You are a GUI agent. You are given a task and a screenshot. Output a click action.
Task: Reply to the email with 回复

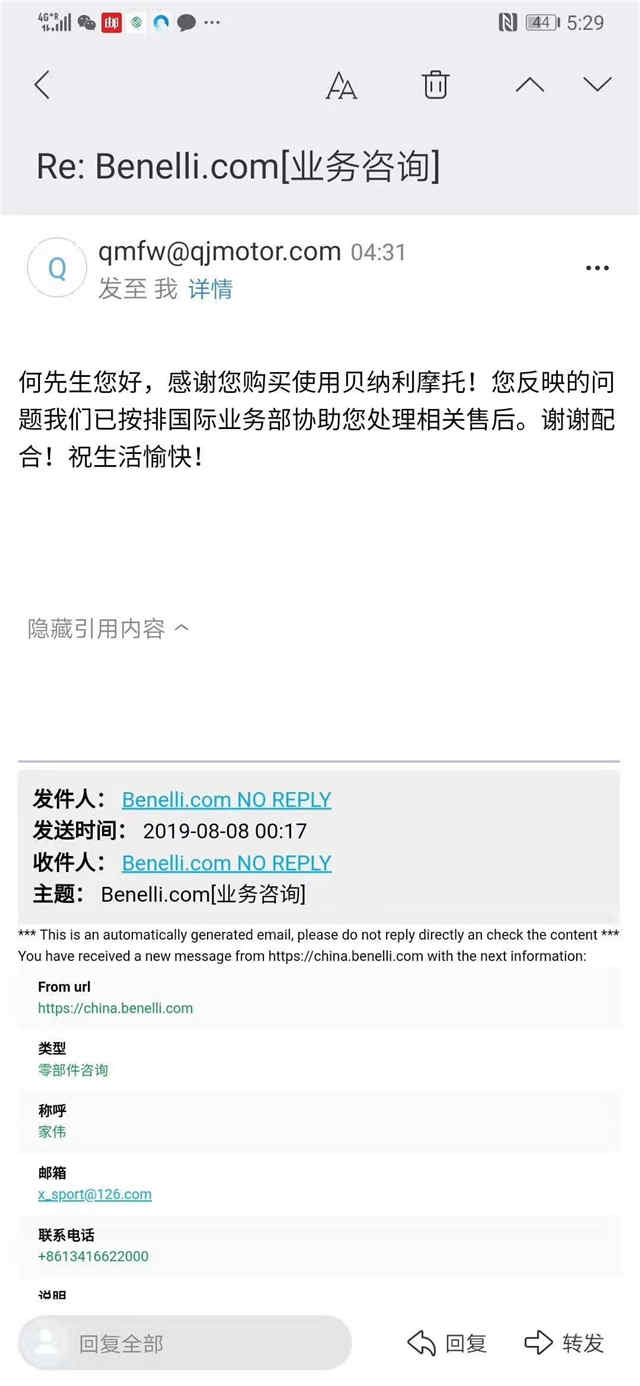[447, 1343]
